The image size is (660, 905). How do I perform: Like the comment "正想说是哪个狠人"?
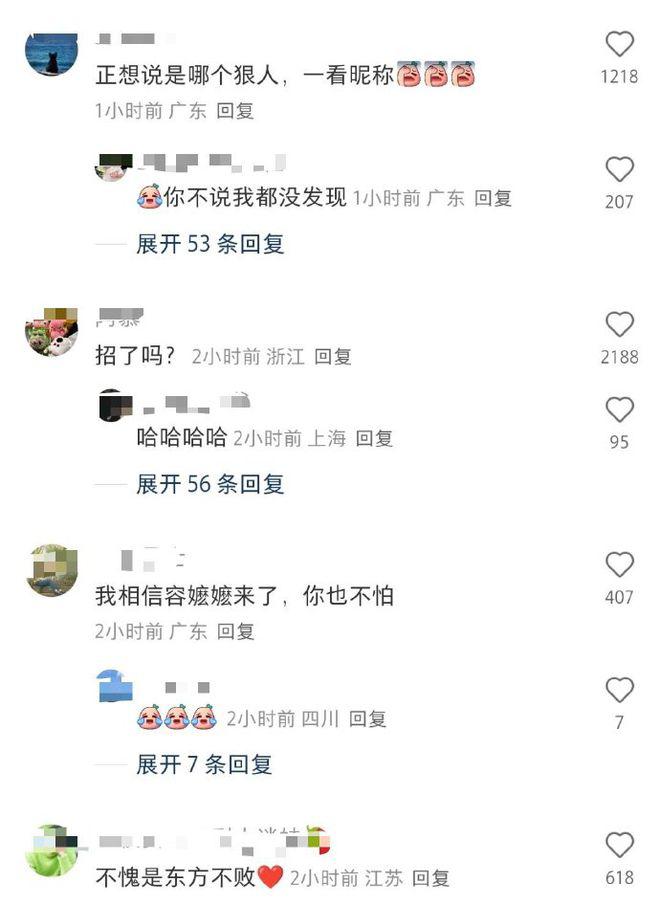619,45
